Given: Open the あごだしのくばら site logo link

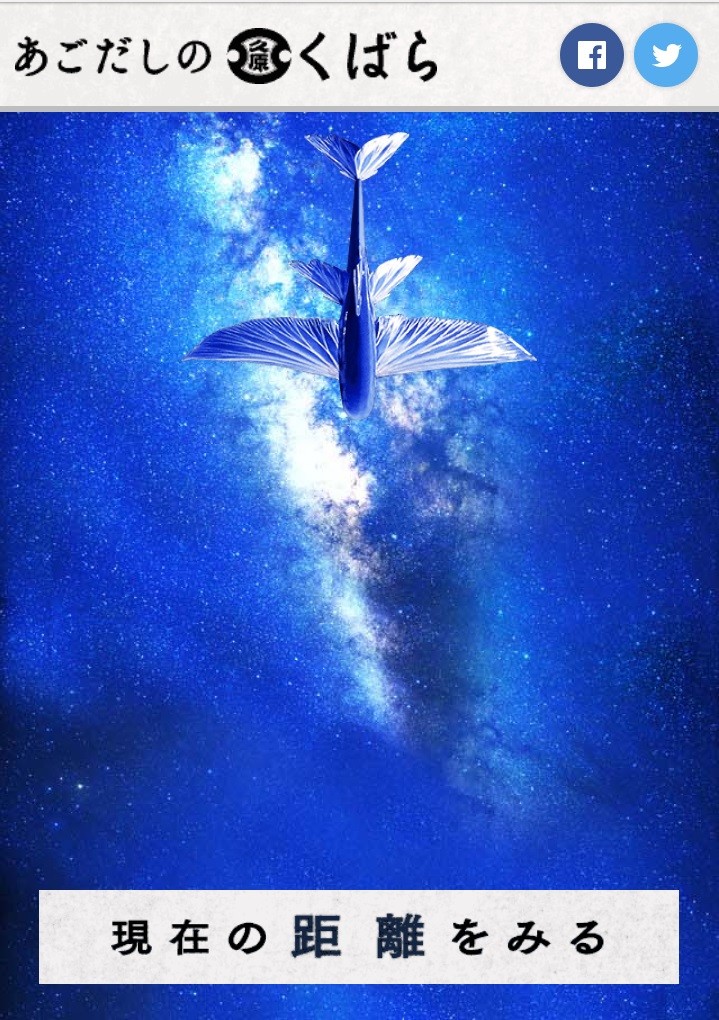Looking at the screenshot, I should click(x=226, y=57).
